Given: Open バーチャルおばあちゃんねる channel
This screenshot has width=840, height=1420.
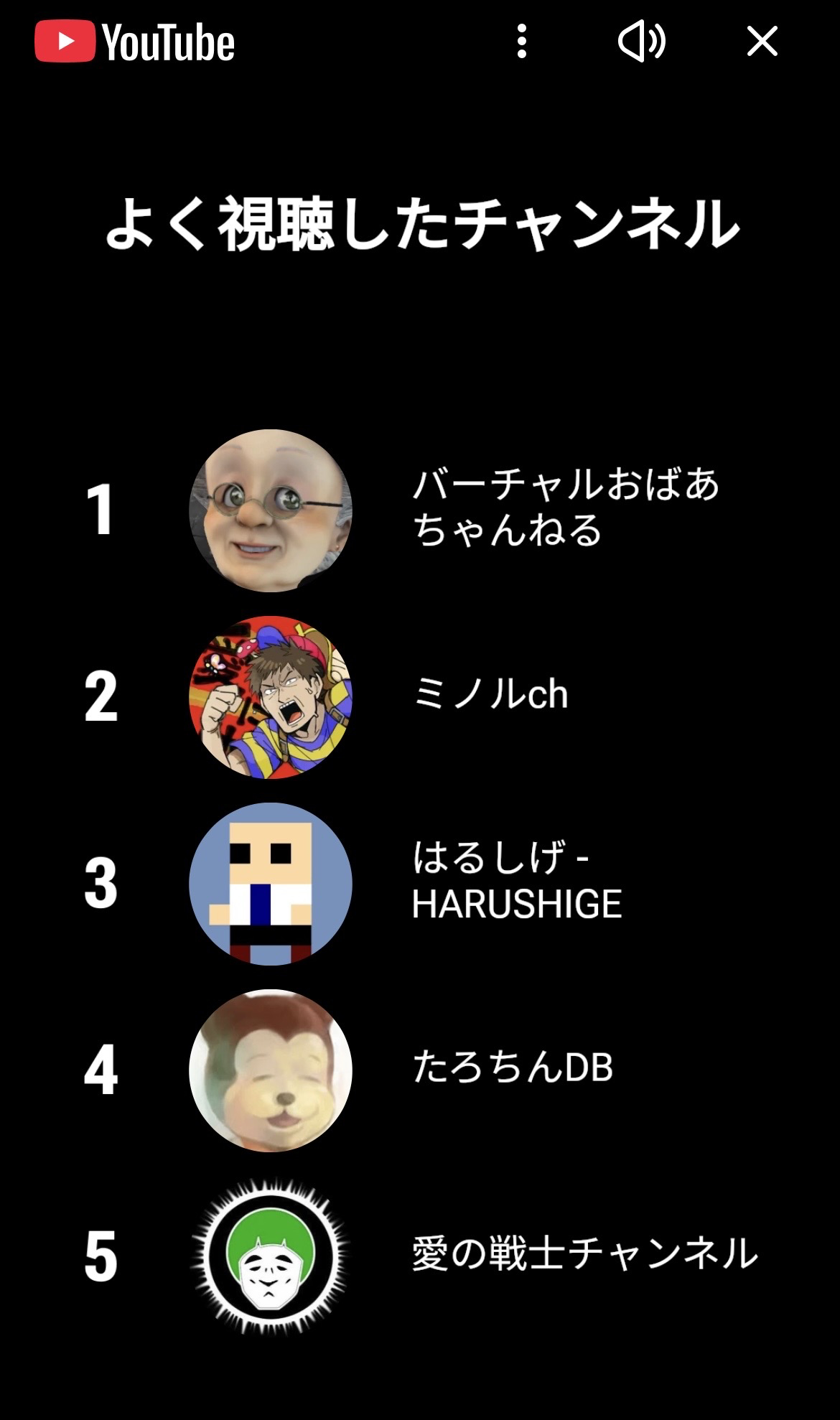Looking at the screenshot, I should (271, 510).
